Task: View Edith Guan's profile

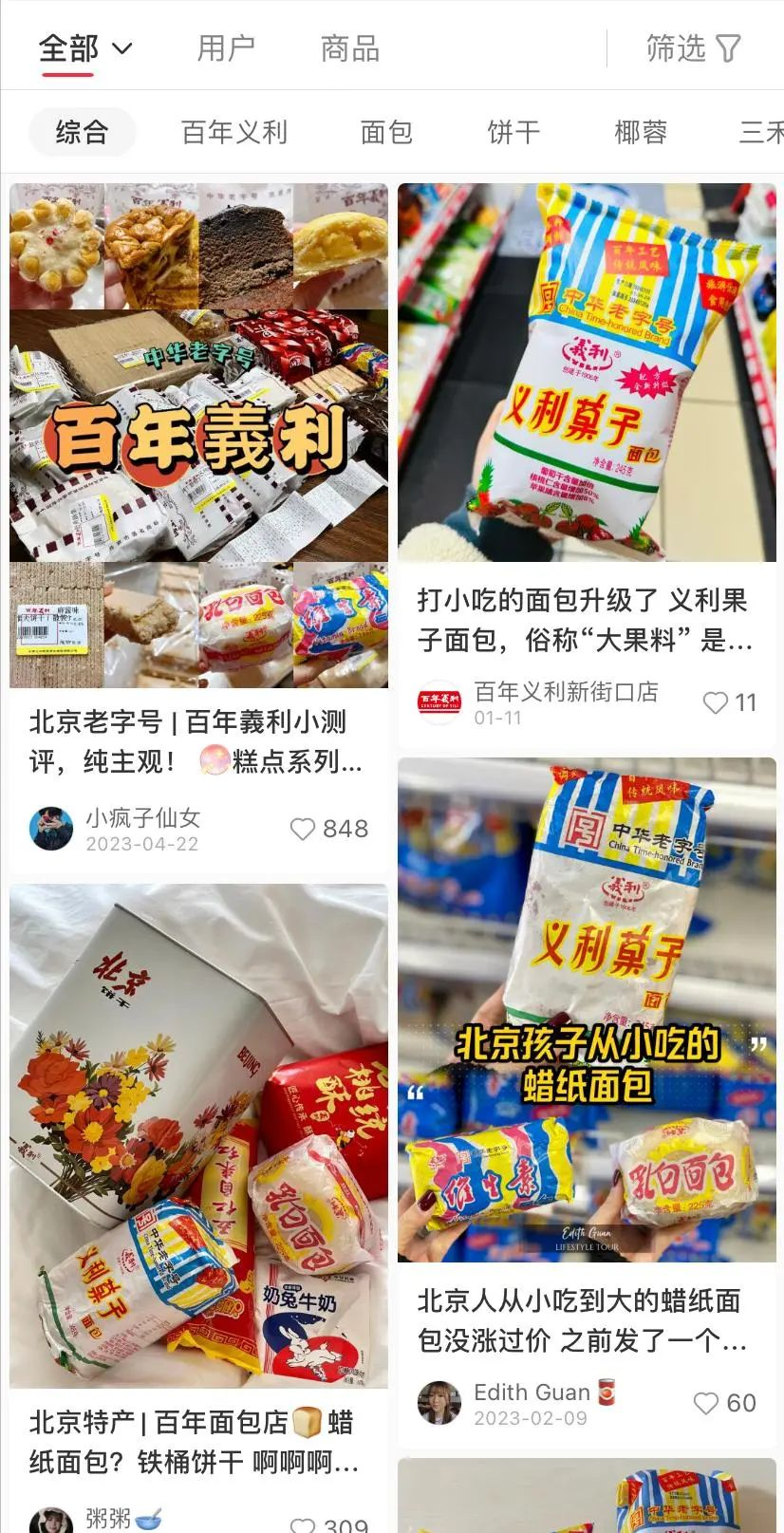Action: click(x=439, y=1403)
